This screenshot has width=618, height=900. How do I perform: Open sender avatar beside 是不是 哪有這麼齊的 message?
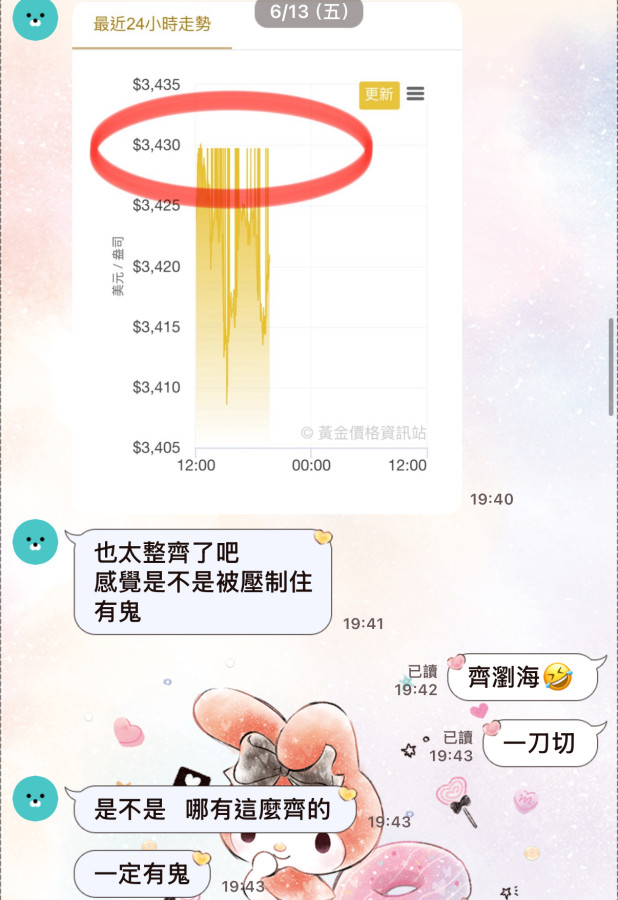36,797
